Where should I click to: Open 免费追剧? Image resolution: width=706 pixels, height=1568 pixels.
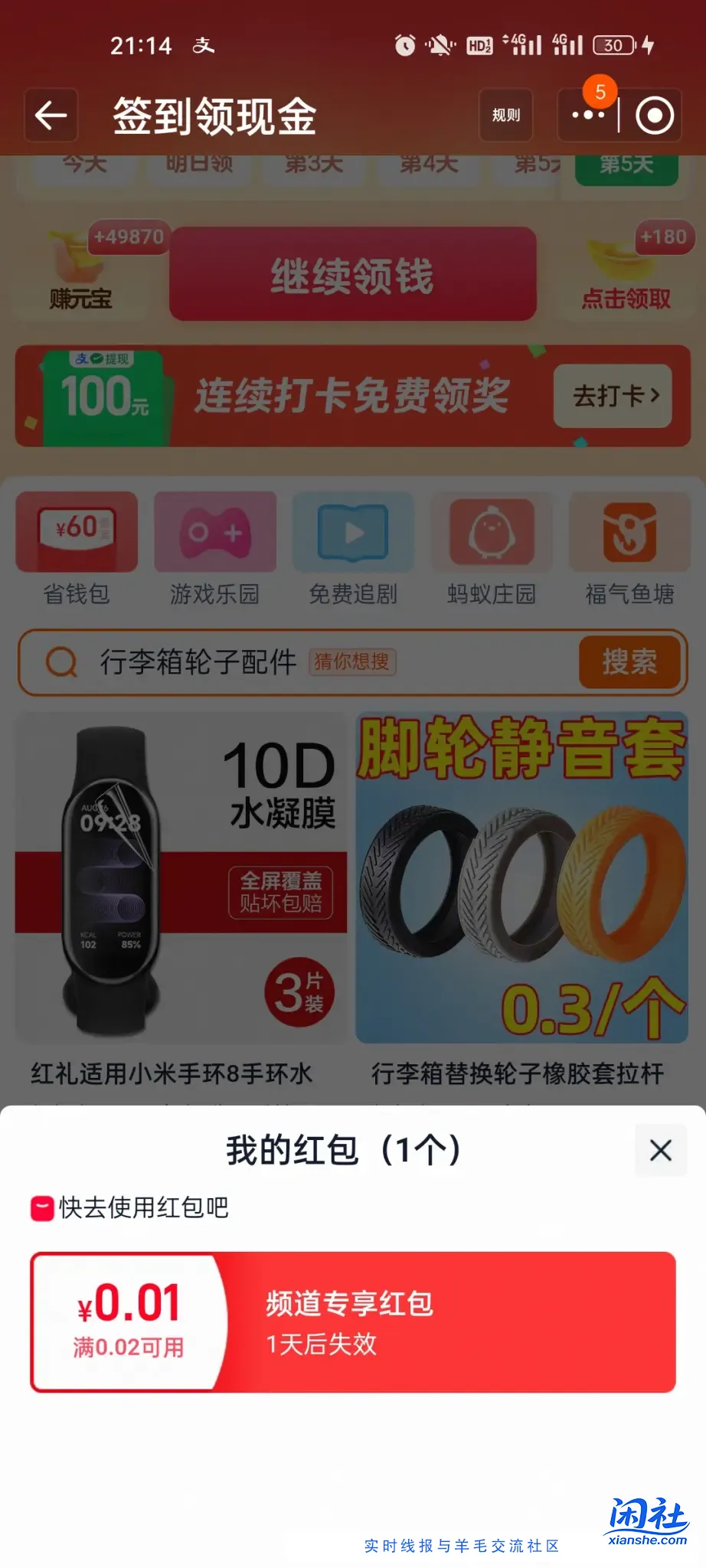pyautogui.click(x=353, y=549)
